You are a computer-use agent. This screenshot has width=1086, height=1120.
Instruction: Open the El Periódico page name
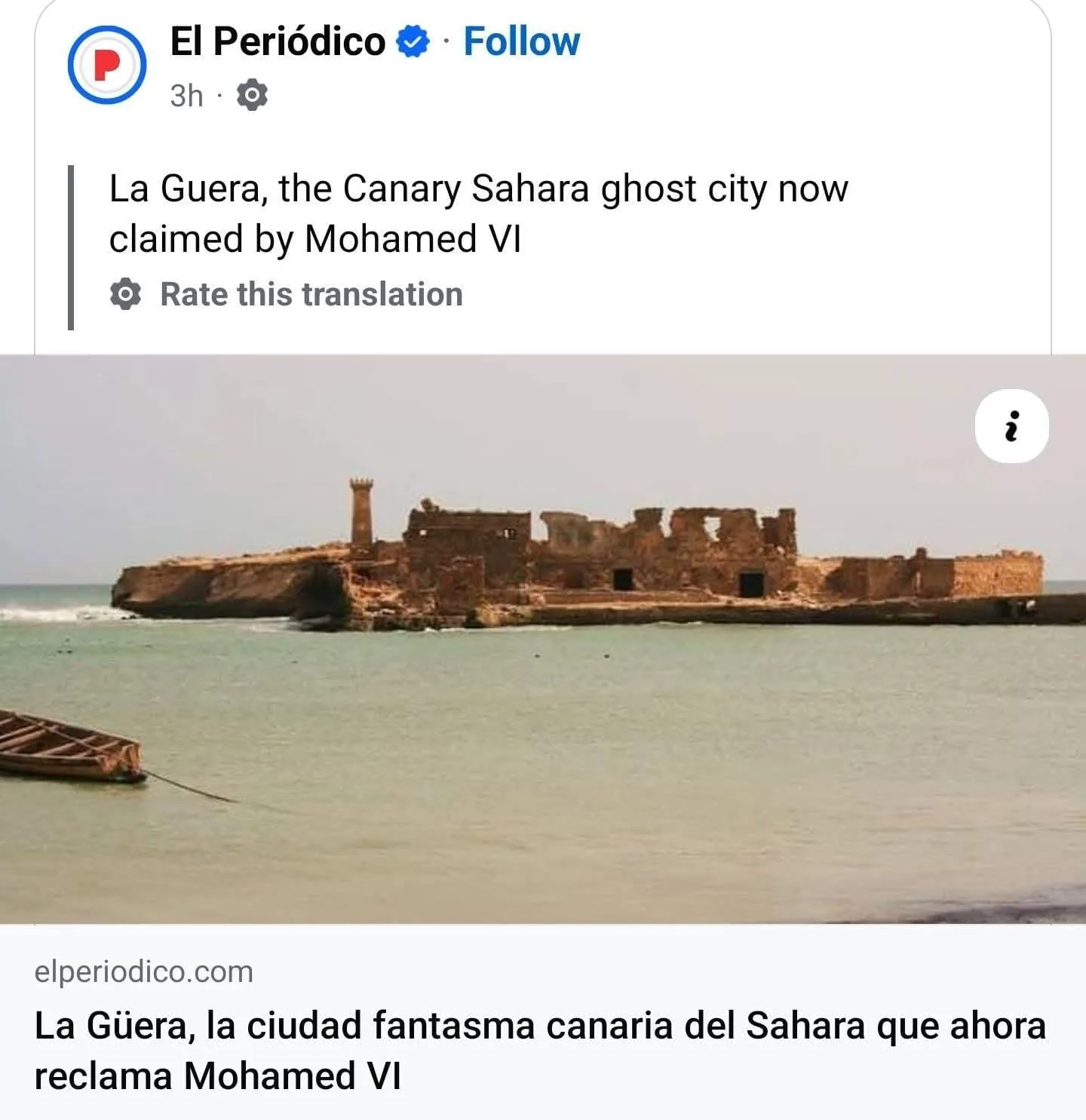click(278, 41)
